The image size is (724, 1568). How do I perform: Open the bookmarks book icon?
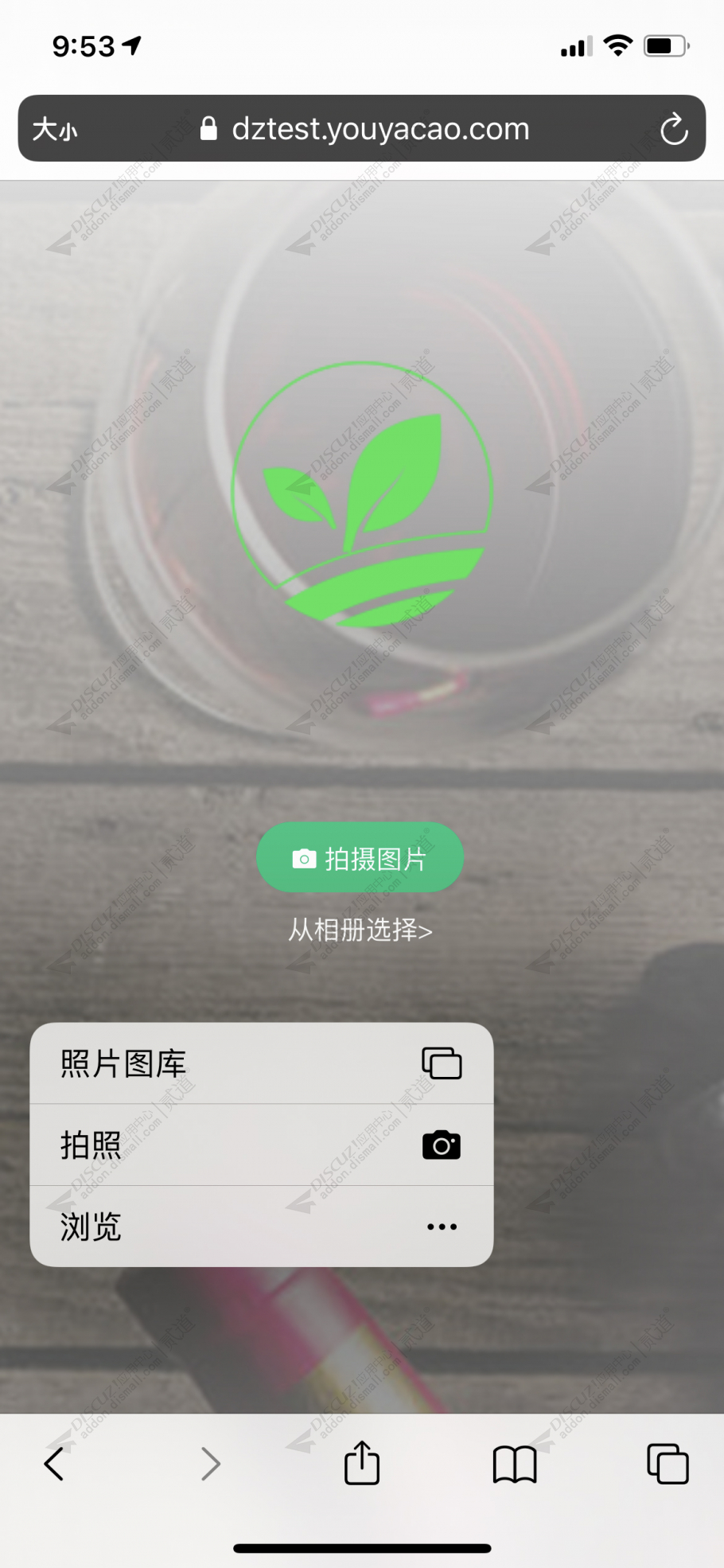coord(515,1463)
